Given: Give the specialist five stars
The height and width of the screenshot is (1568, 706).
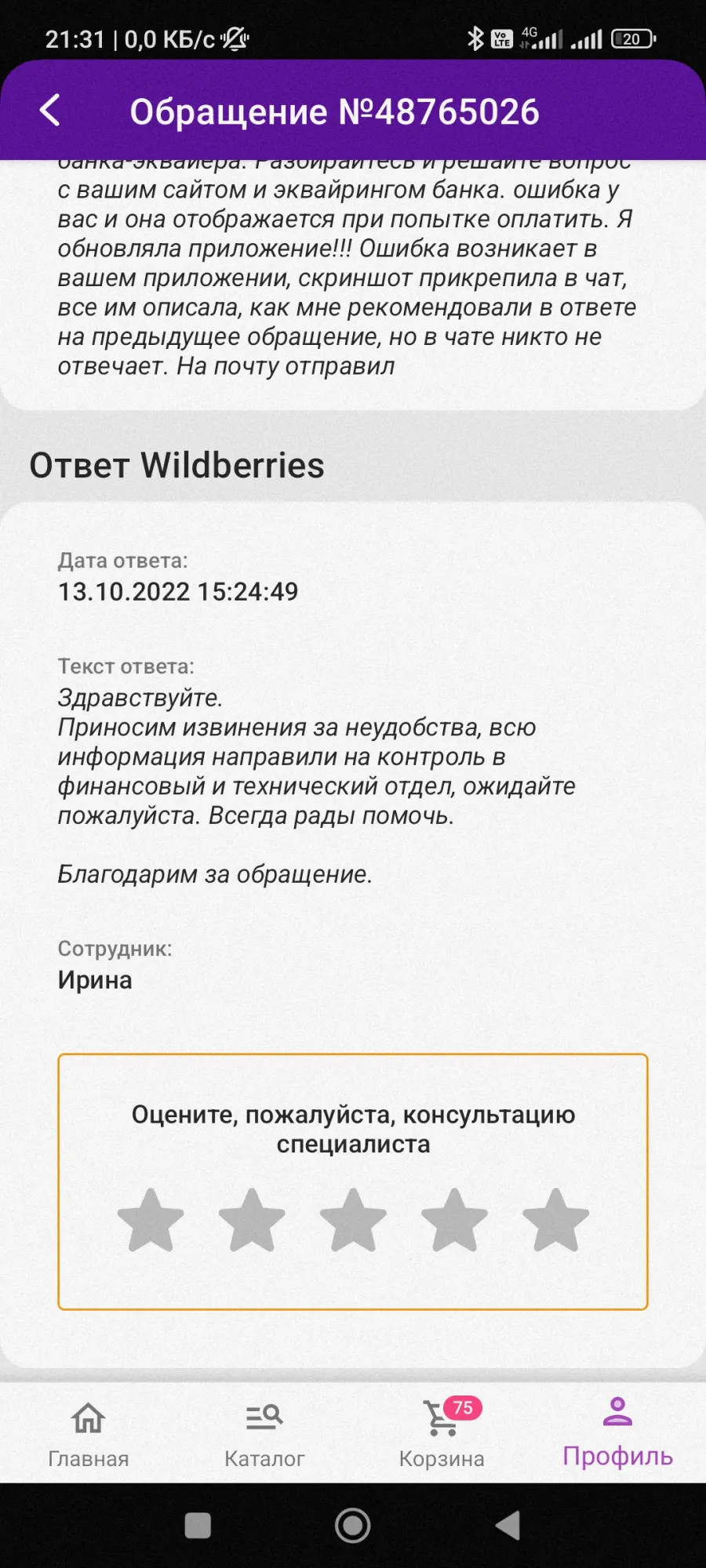Looking at the screenshot, I should pos(555,1220).
